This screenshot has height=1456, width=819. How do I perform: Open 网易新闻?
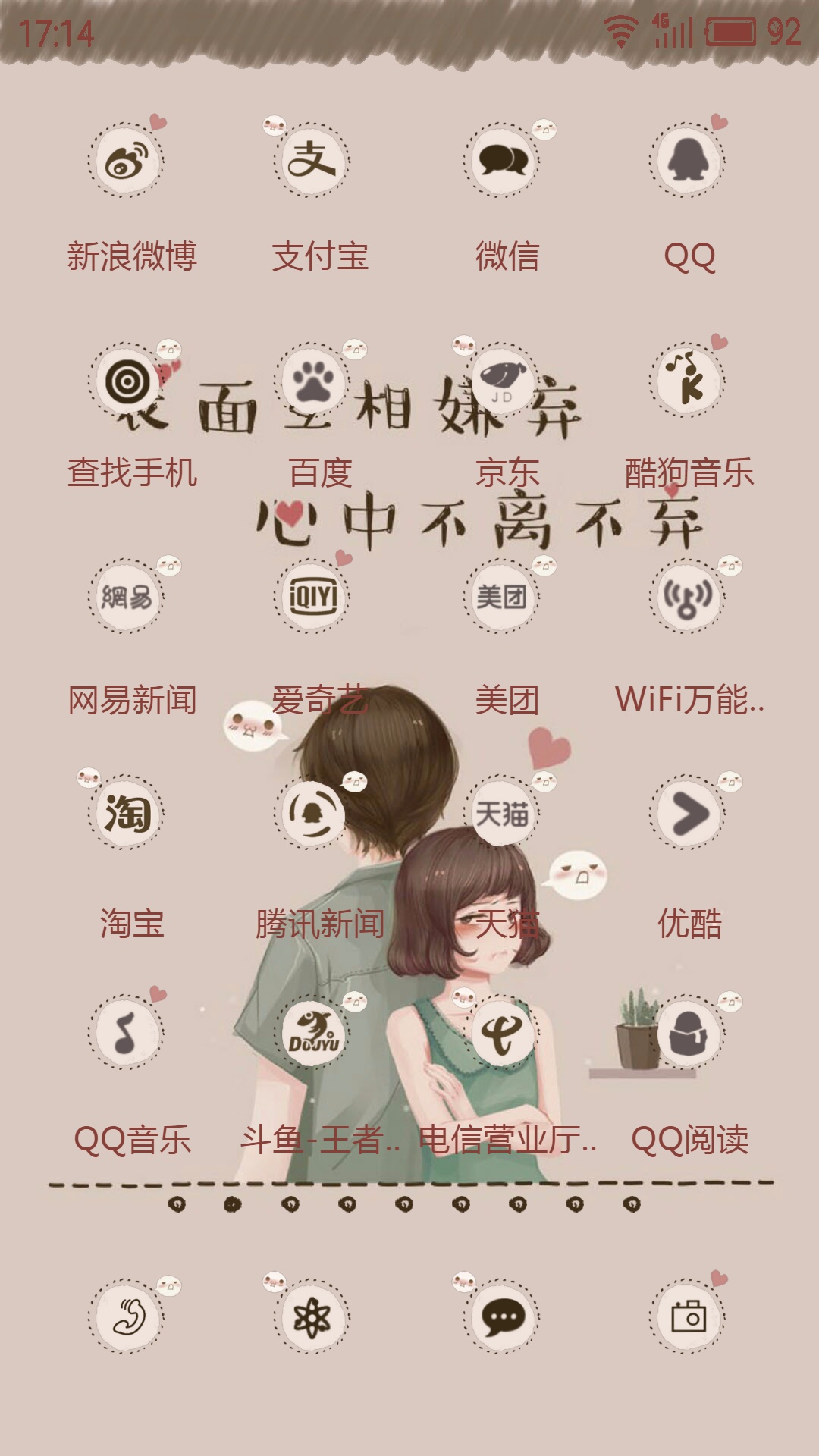(x=126, y=598)
